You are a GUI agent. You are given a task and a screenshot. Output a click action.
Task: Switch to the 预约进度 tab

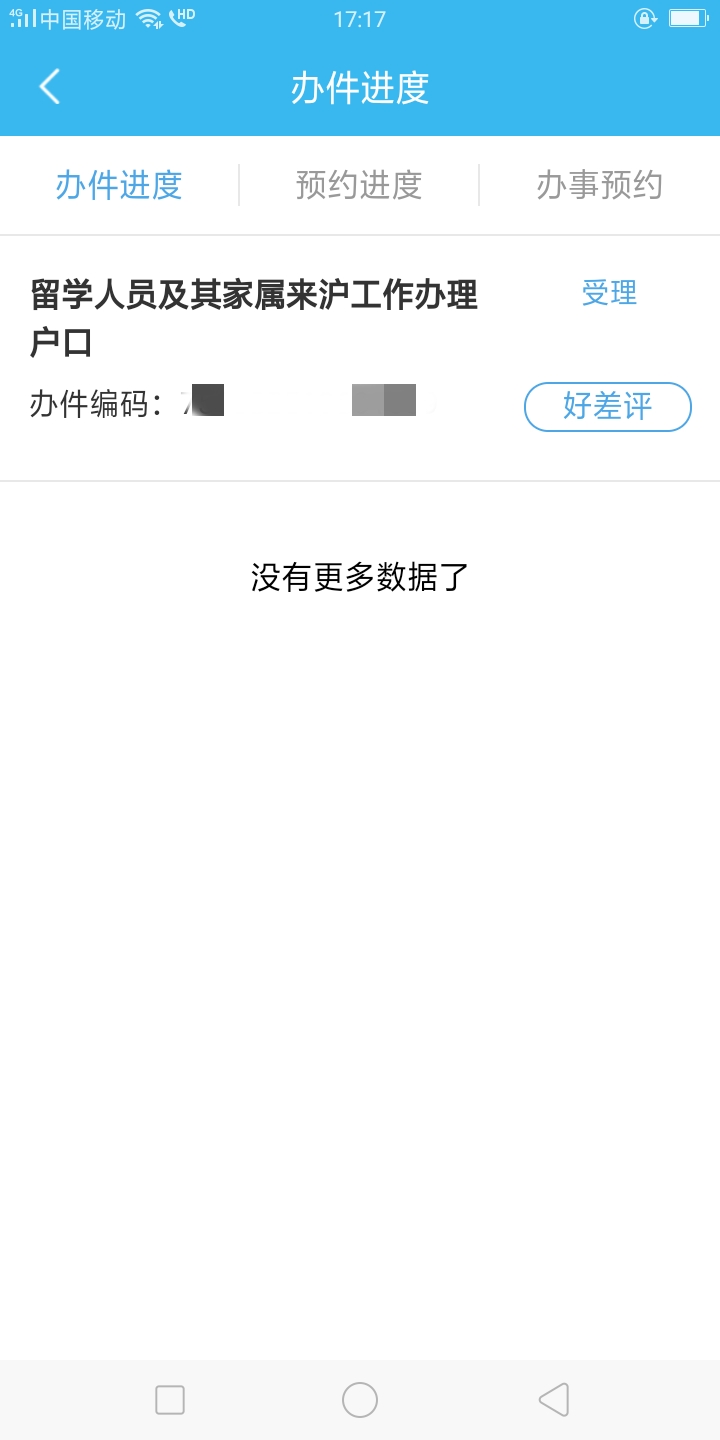click(359, 185)
